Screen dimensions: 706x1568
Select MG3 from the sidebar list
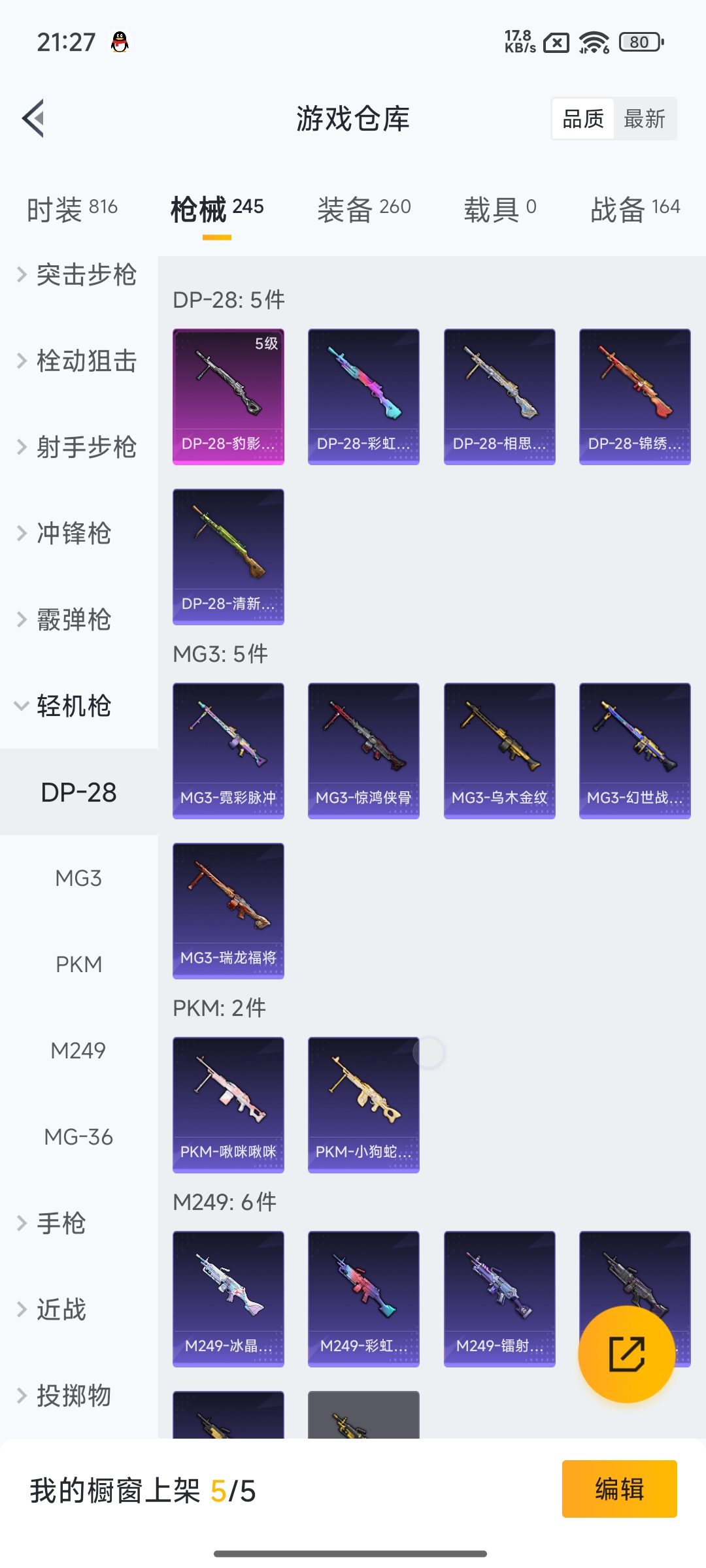tap(77, 878)
